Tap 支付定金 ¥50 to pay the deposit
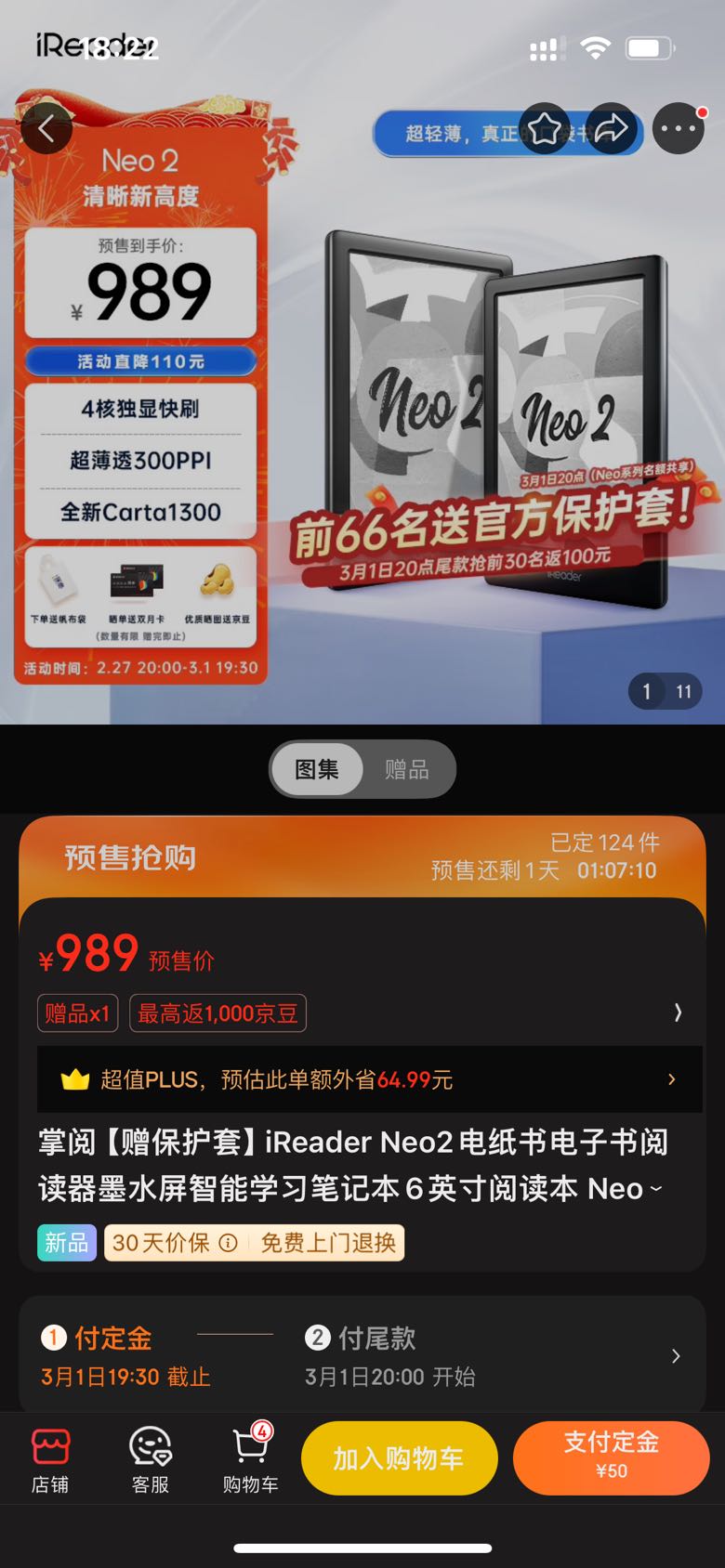The width and height of the screenshot is (725, 1568). [x=612, y=1458]
